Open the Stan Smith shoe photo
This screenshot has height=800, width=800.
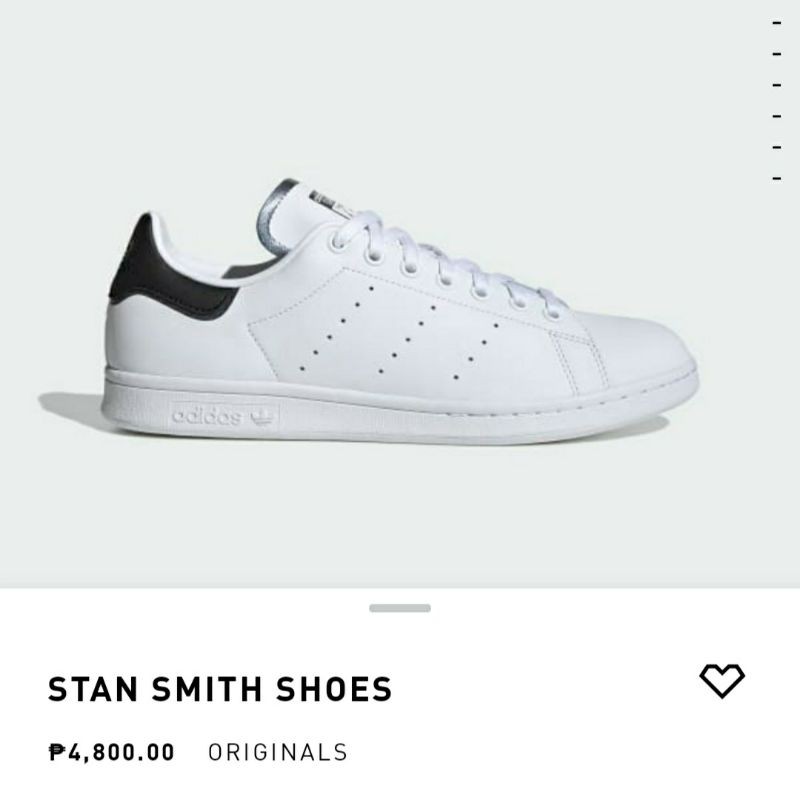[400, 320]
